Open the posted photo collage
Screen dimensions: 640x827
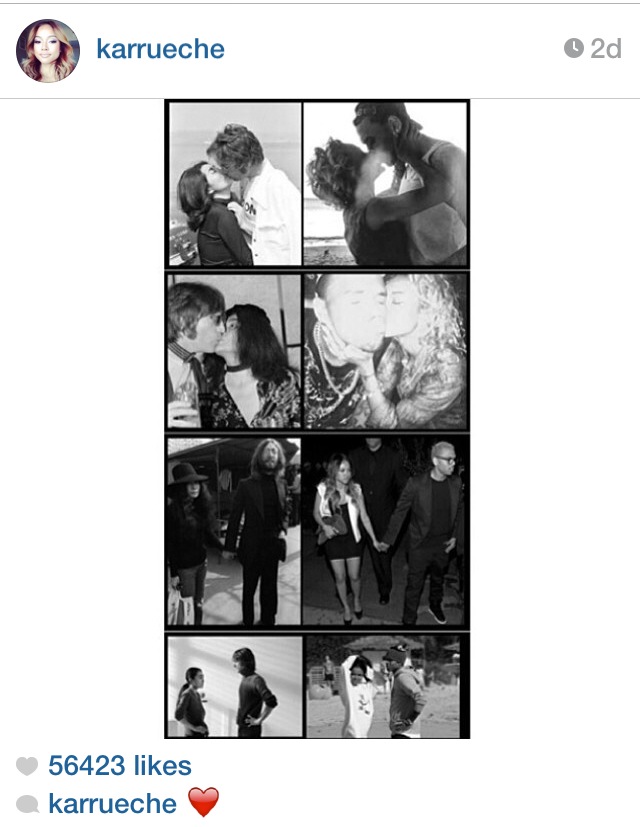[317, 418]
